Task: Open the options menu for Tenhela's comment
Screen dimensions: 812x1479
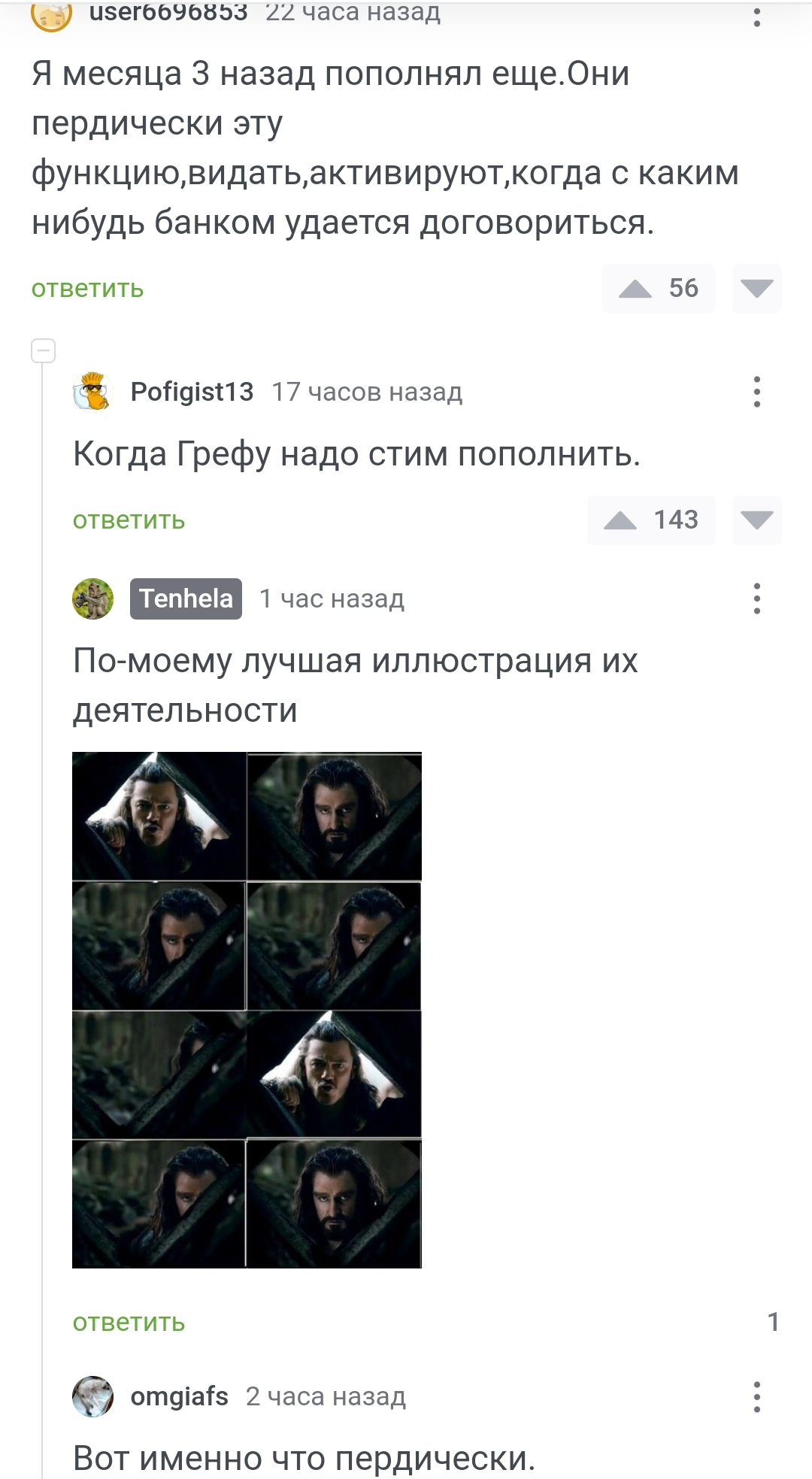Action: [x=756, y=599]
